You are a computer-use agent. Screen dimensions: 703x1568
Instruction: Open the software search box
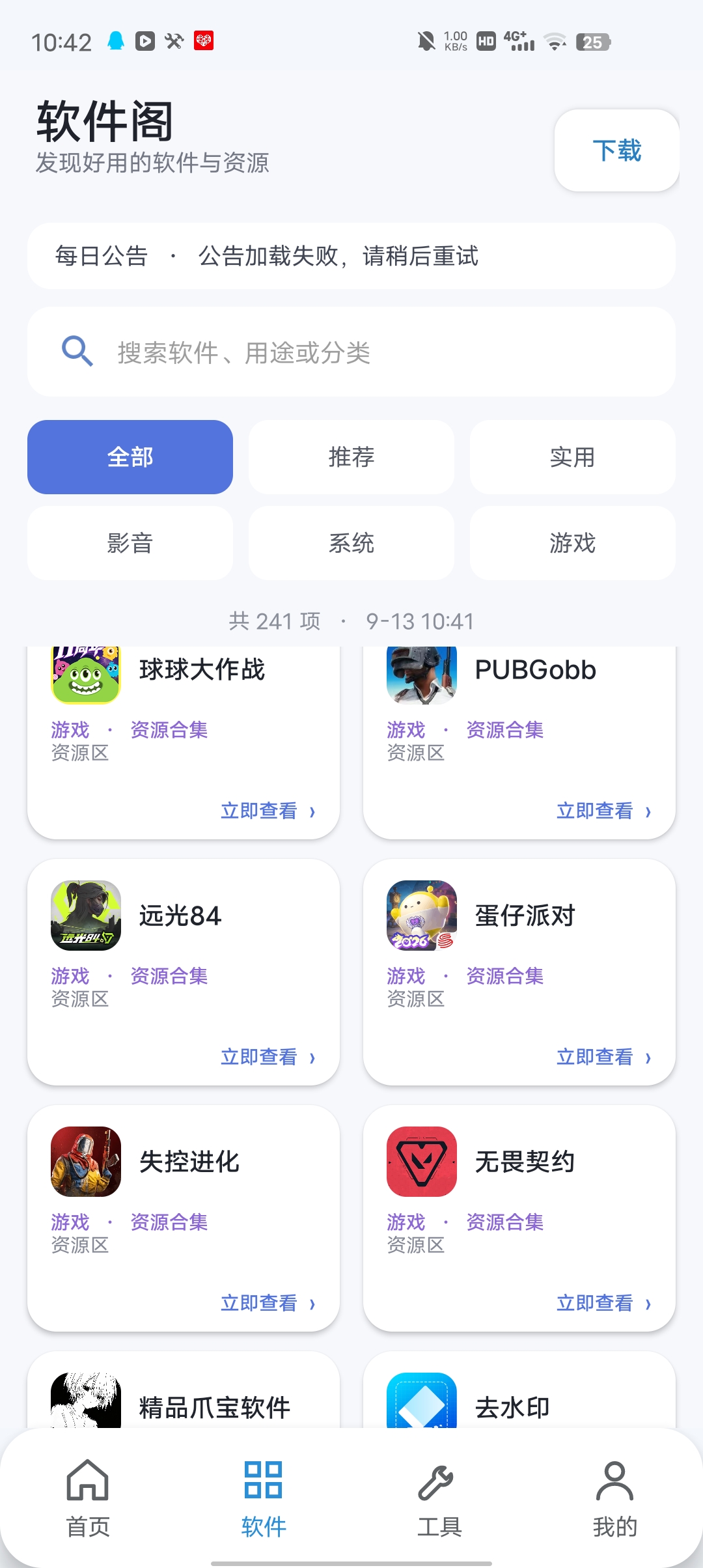click(351, 352)
